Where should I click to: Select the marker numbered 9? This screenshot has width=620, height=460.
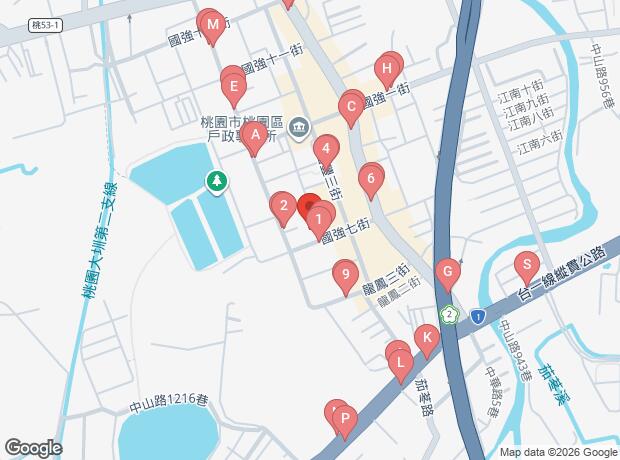(345, 274)
